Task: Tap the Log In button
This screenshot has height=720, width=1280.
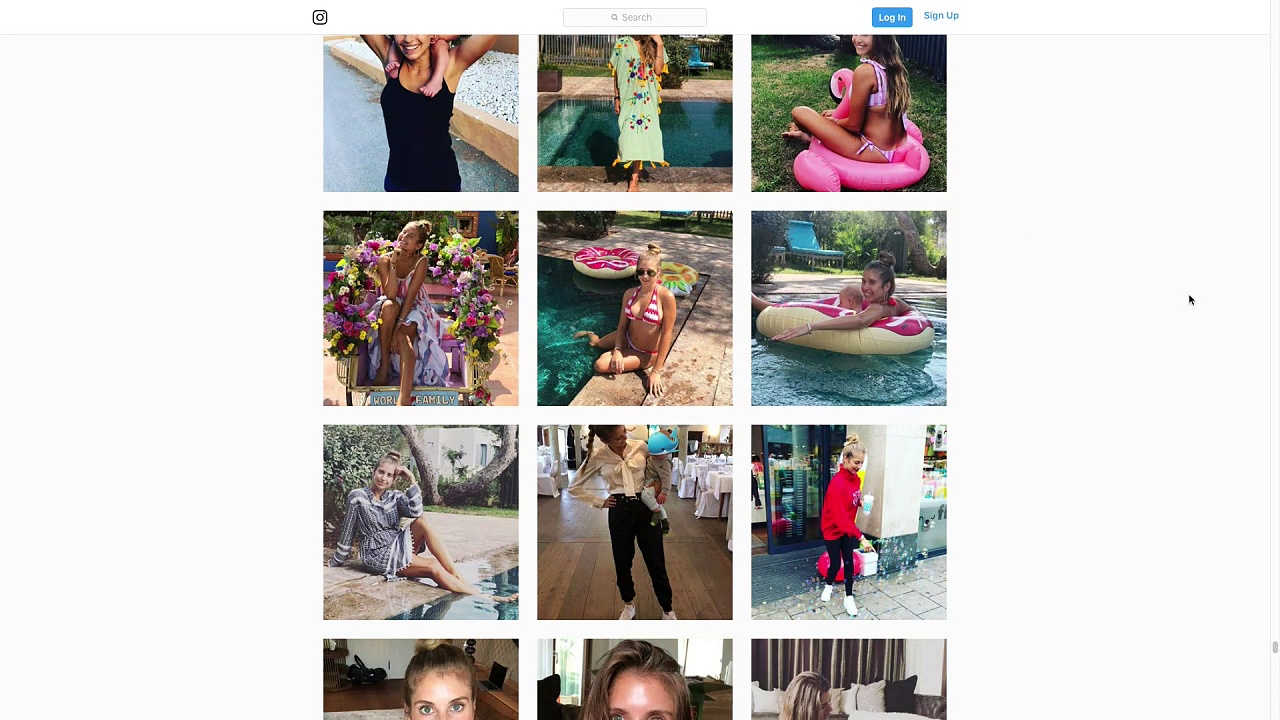Action: point(891,17)
